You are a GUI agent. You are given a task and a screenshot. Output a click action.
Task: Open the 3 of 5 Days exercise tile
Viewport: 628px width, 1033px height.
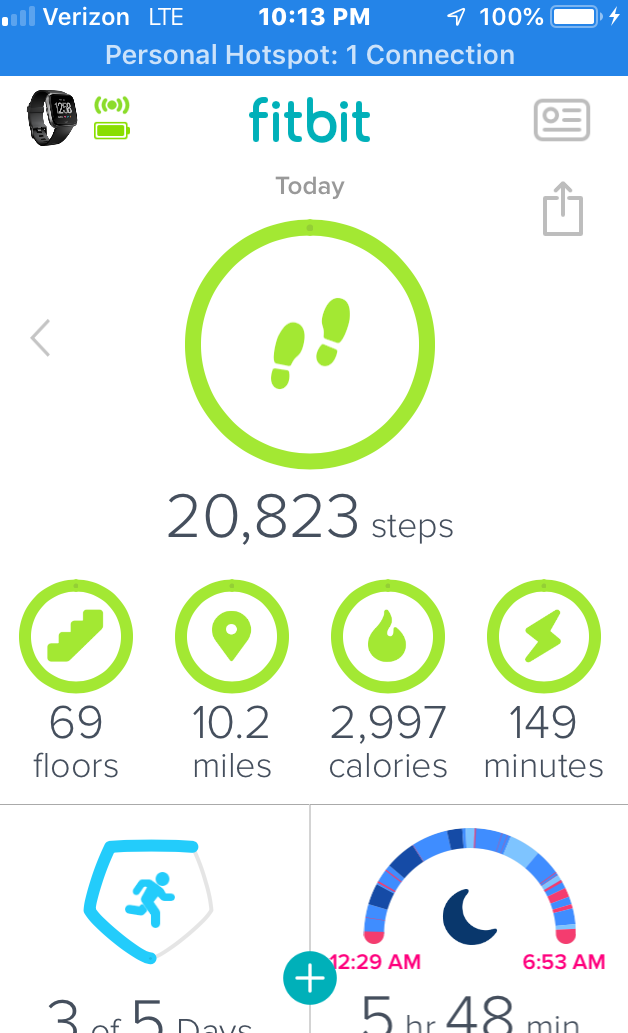pos(154,919)
